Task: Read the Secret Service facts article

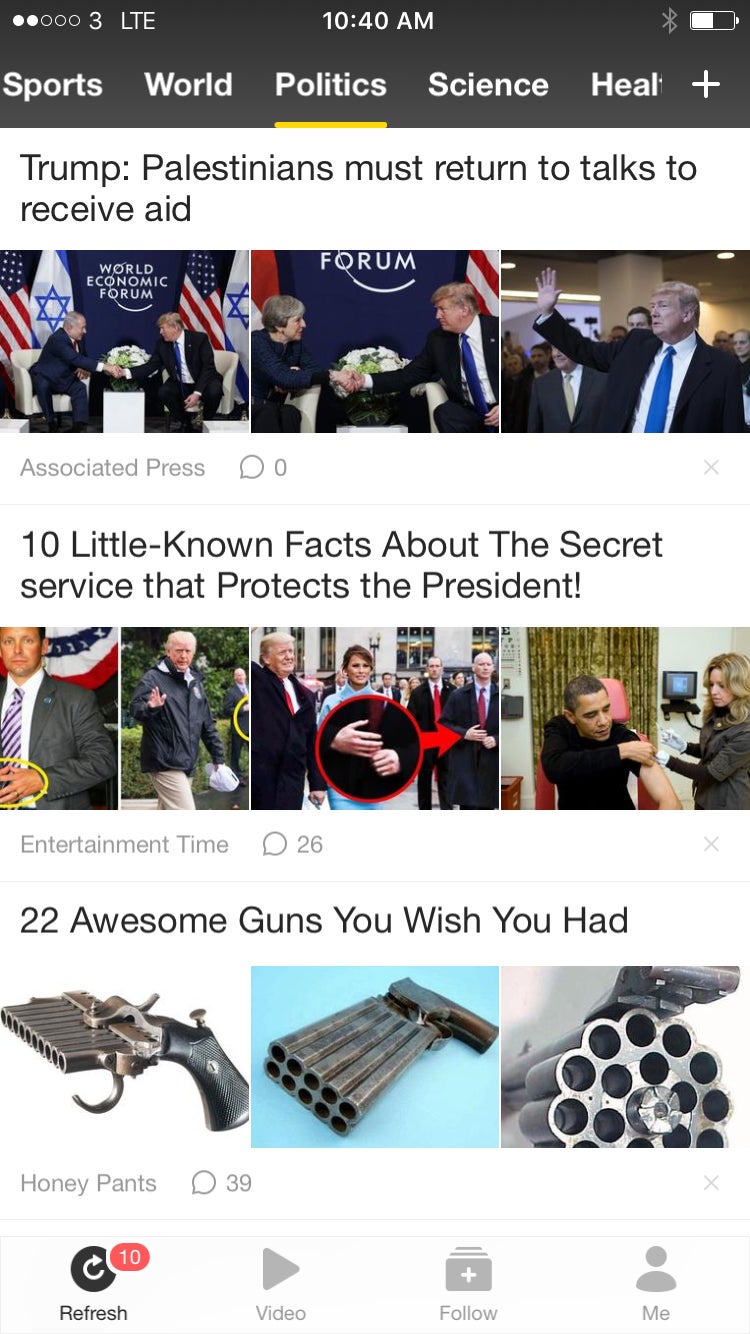Action: click(x=341, y=564)
